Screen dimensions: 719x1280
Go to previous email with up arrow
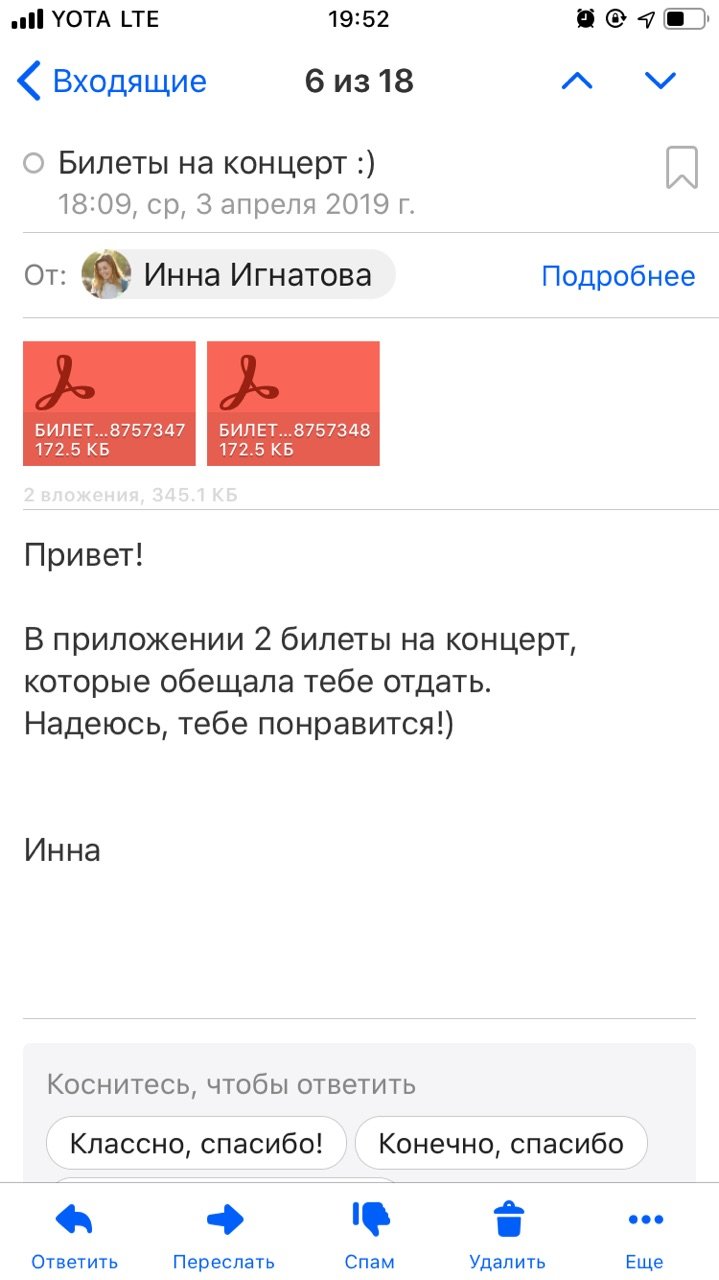(x=577, y=81)
